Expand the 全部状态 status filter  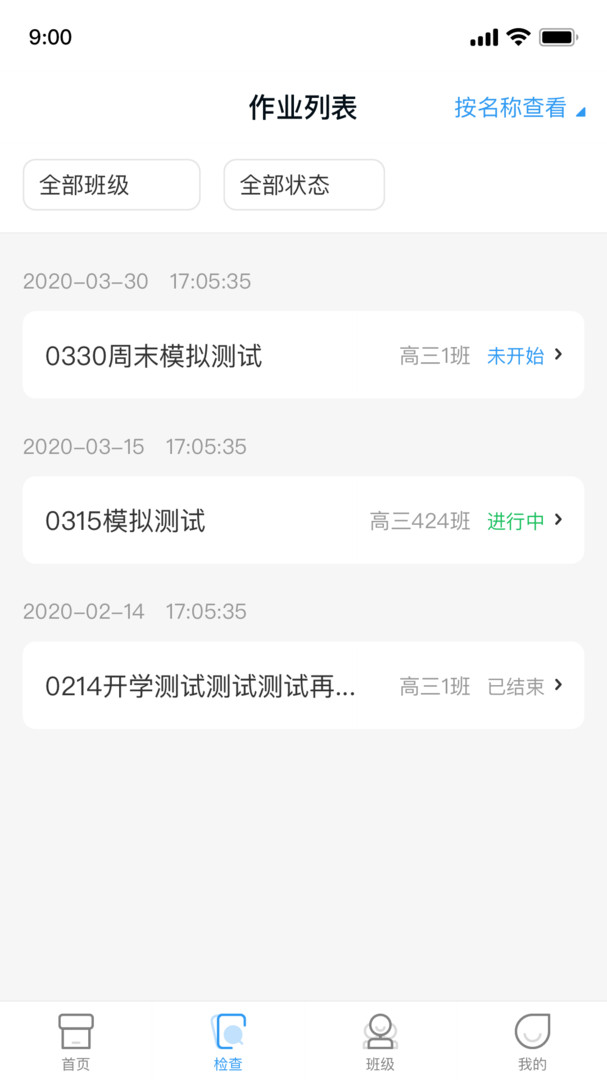(x=304, y=185)
